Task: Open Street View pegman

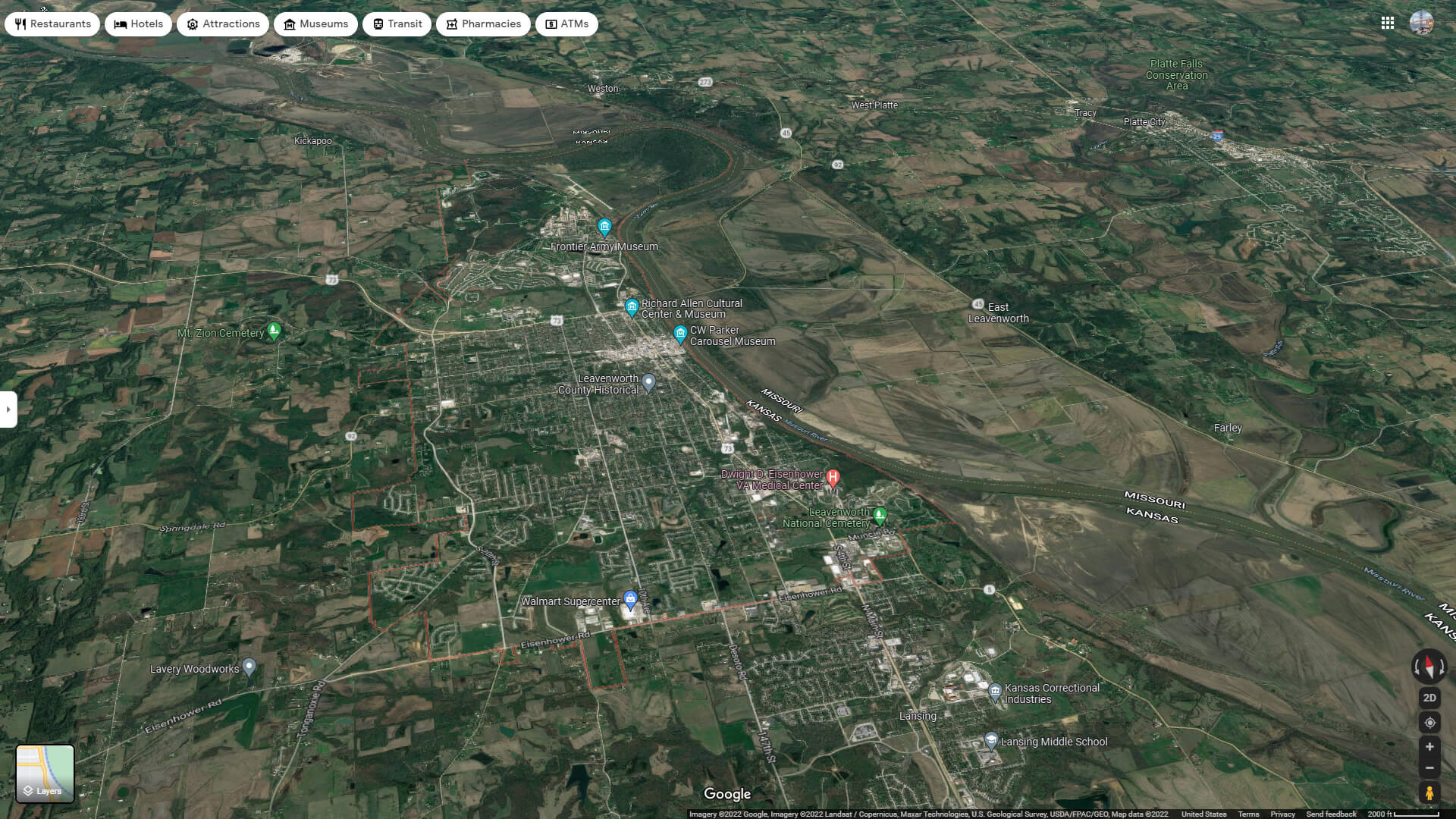Action: 1429,793
